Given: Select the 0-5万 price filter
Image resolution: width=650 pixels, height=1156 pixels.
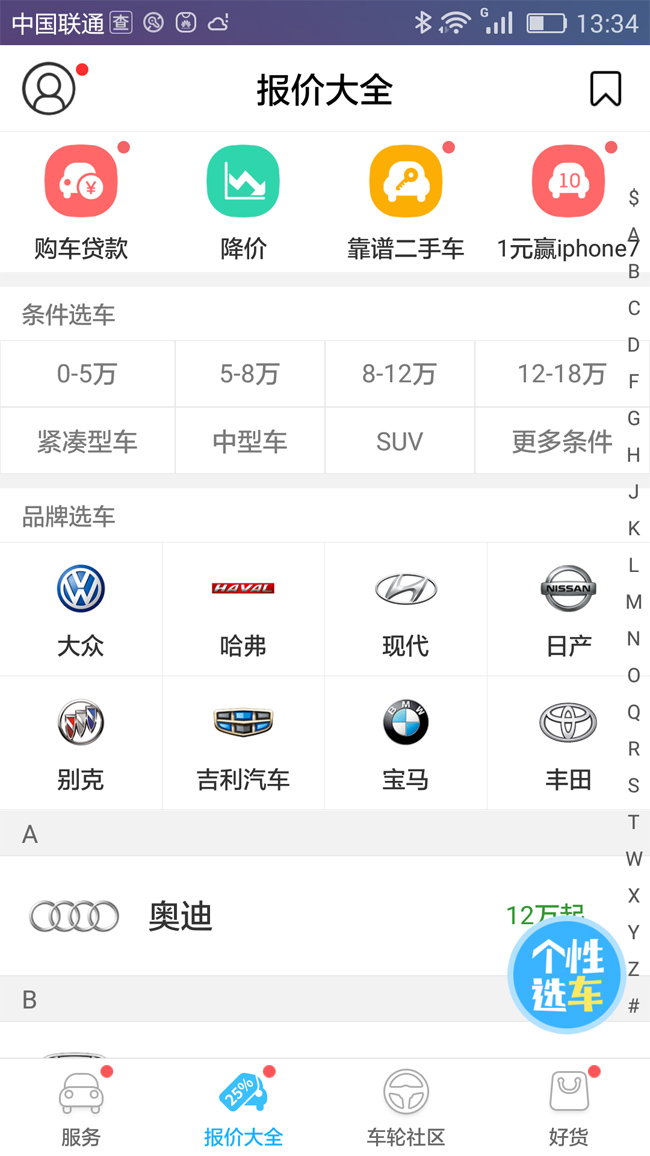Looking at the screenshot, I should 88,374.
